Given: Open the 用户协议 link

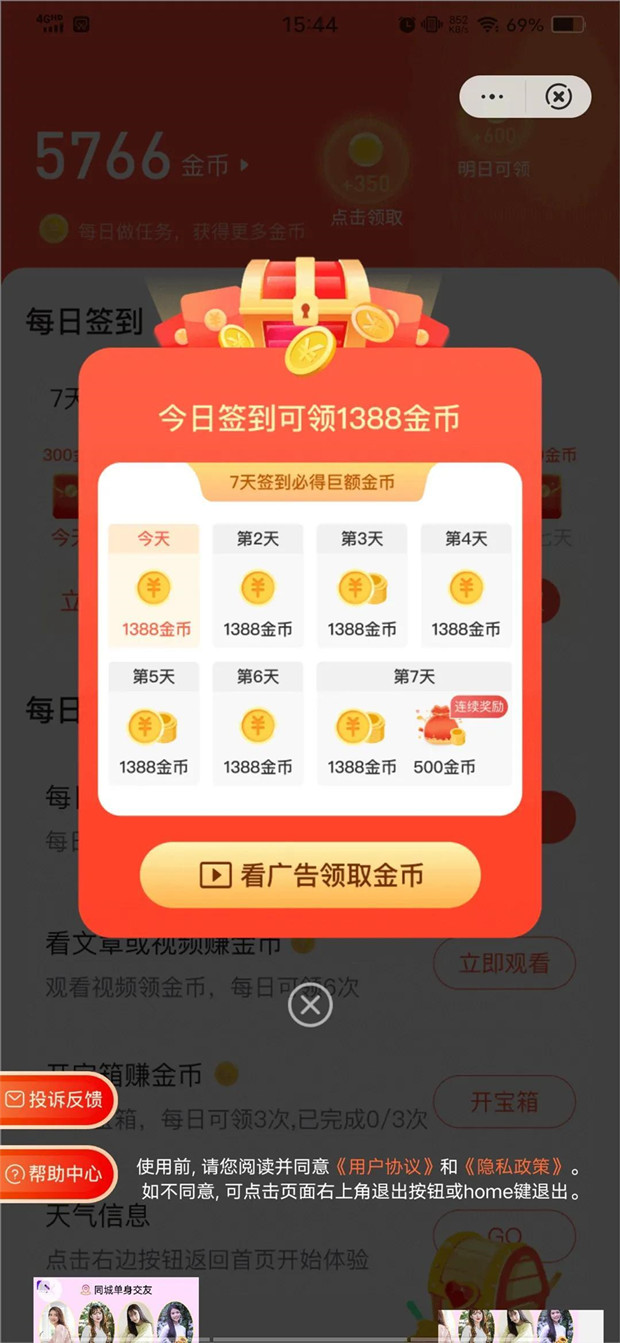Looking at the screenshot, I should [386, 1167].
